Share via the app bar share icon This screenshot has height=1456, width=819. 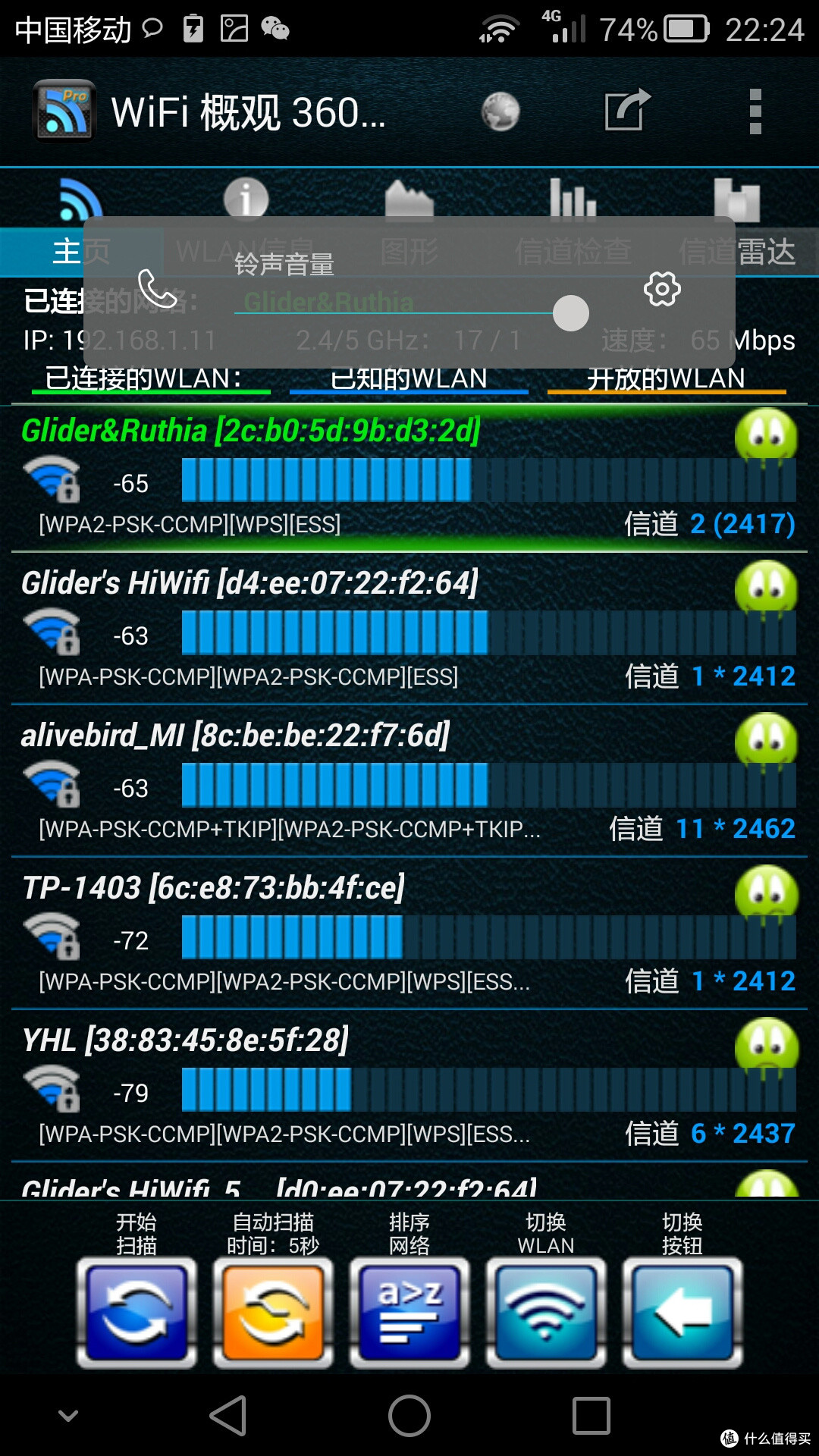(x=628, y=111)
